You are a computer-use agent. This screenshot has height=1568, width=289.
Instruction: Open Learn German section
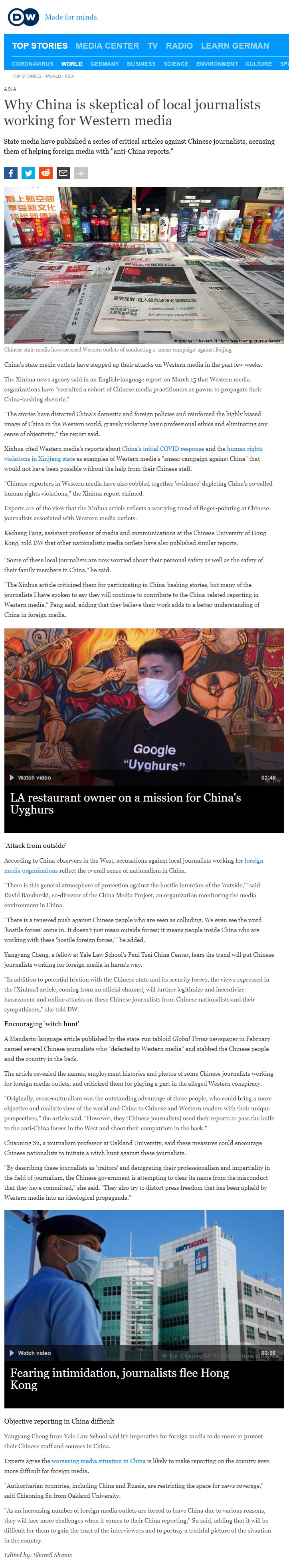(235, 45)
